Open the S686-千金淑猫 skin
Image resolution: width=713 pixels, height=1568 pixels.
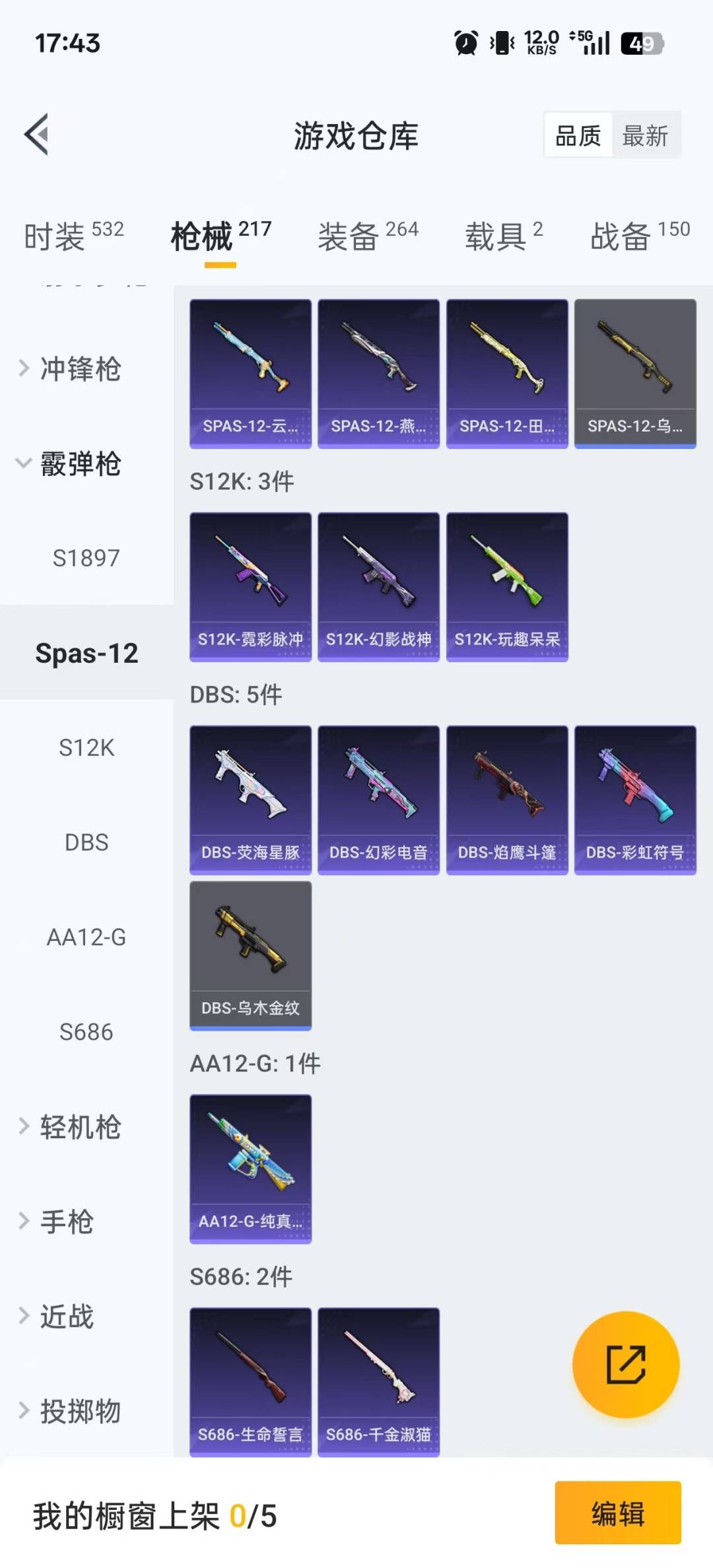378,1382
